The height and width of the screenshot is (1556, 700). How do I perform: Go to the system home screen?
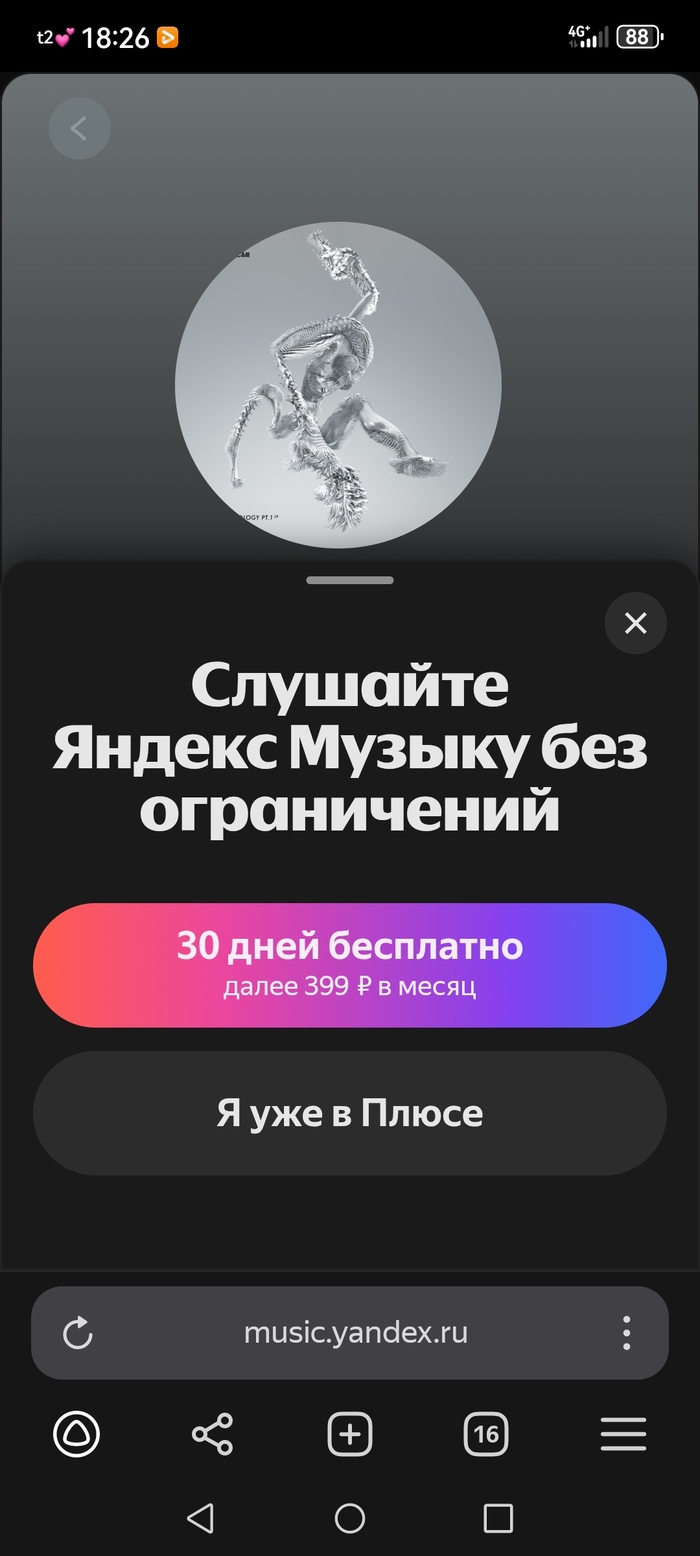pyautogui.click(x=349, y=1518)
